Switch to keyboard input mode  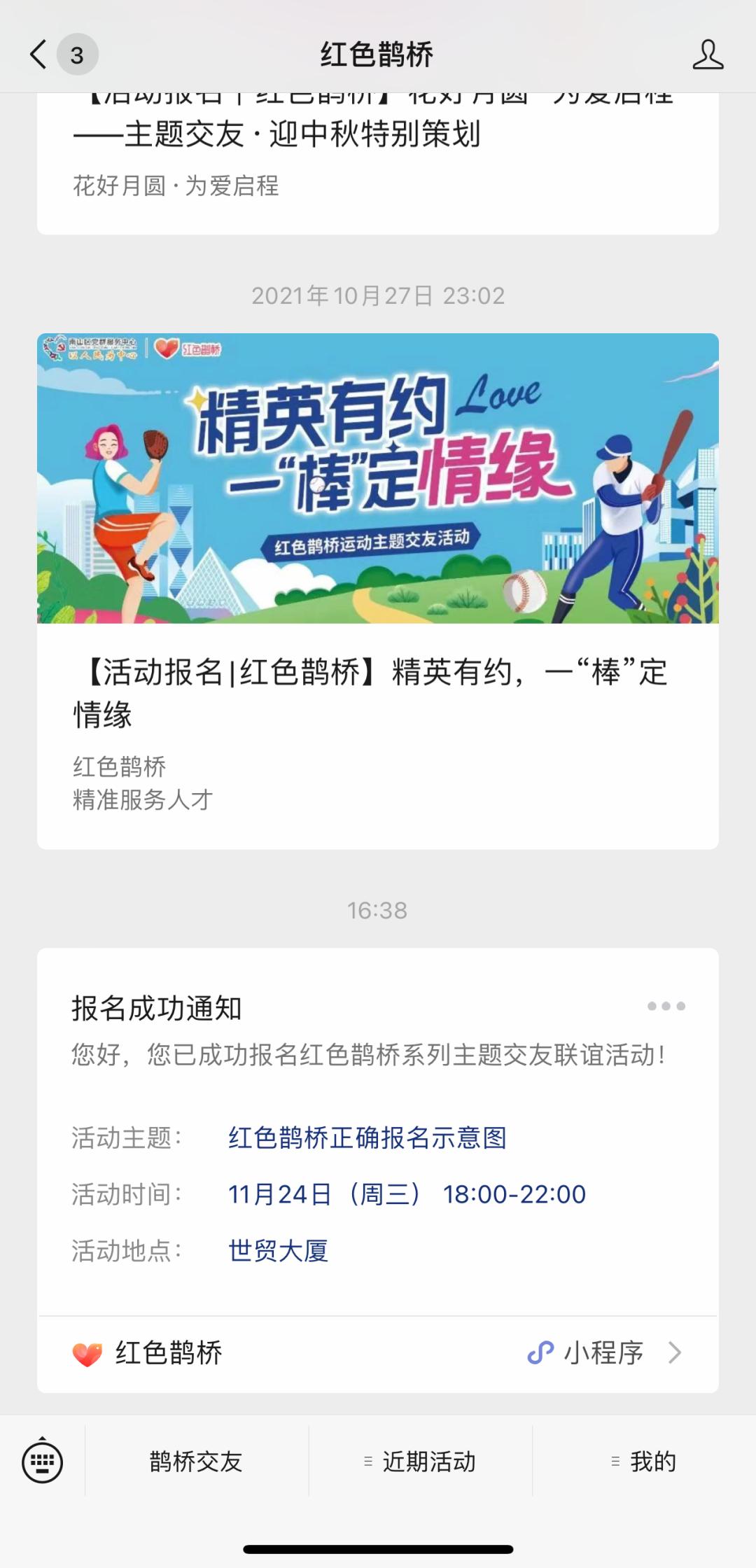click(x=43, y=1462)
